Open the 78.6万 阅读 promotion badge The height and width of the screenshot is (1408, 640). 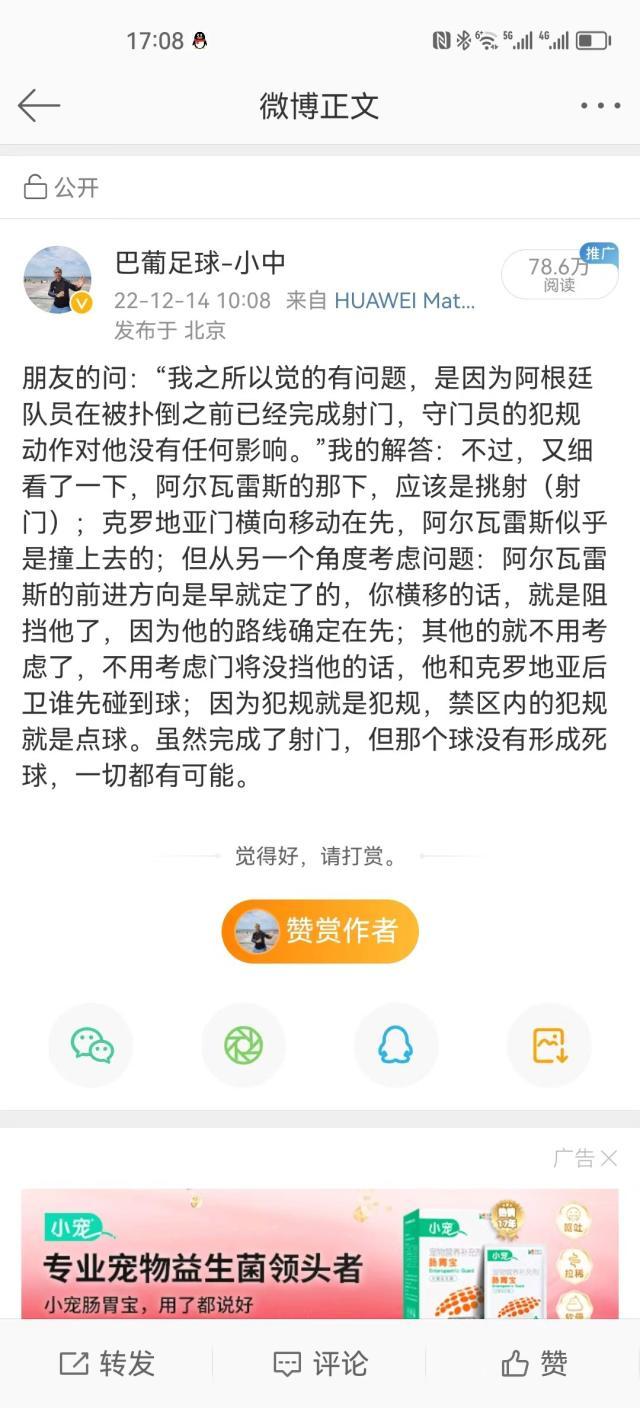point(559,273)
